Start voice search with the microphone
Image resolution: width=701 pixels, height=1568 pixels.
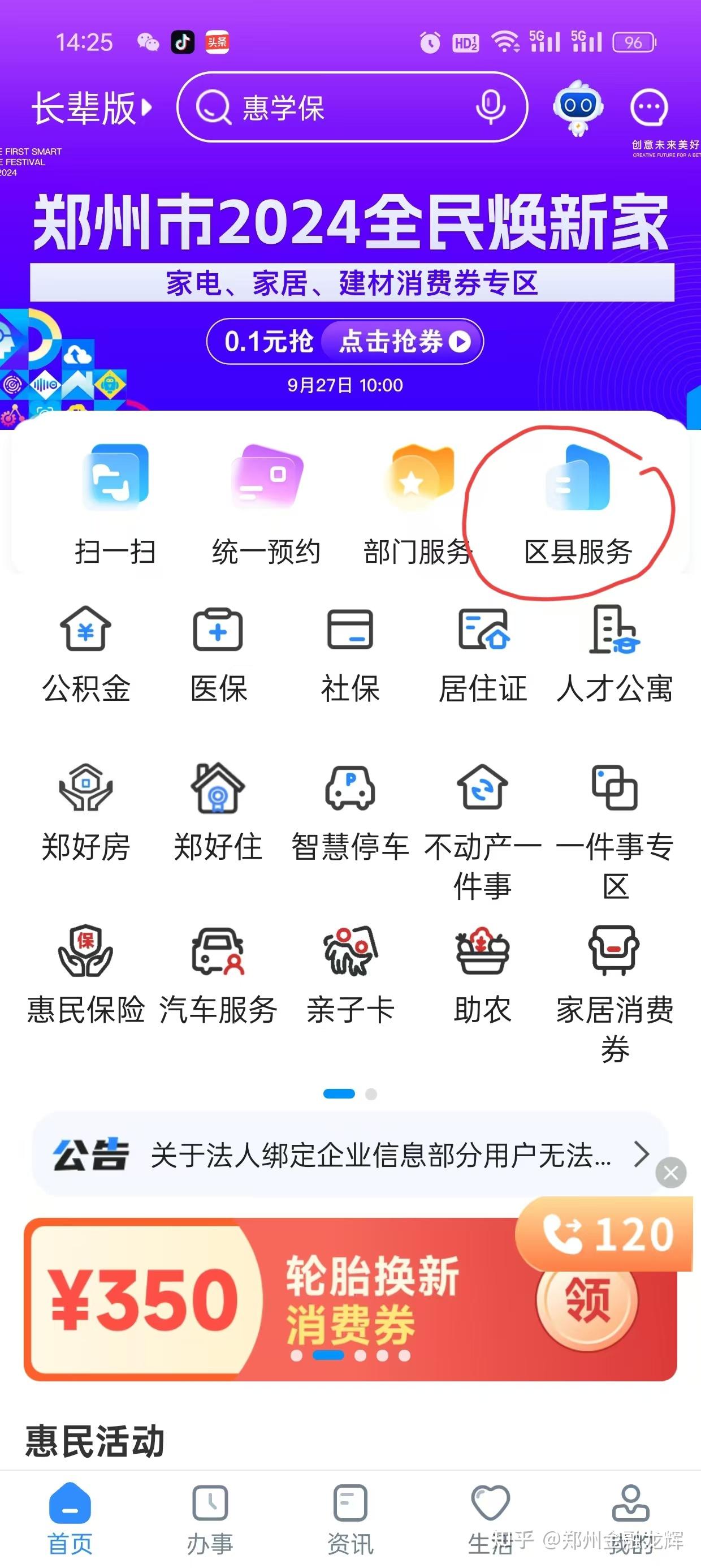(x=490, y=107)
